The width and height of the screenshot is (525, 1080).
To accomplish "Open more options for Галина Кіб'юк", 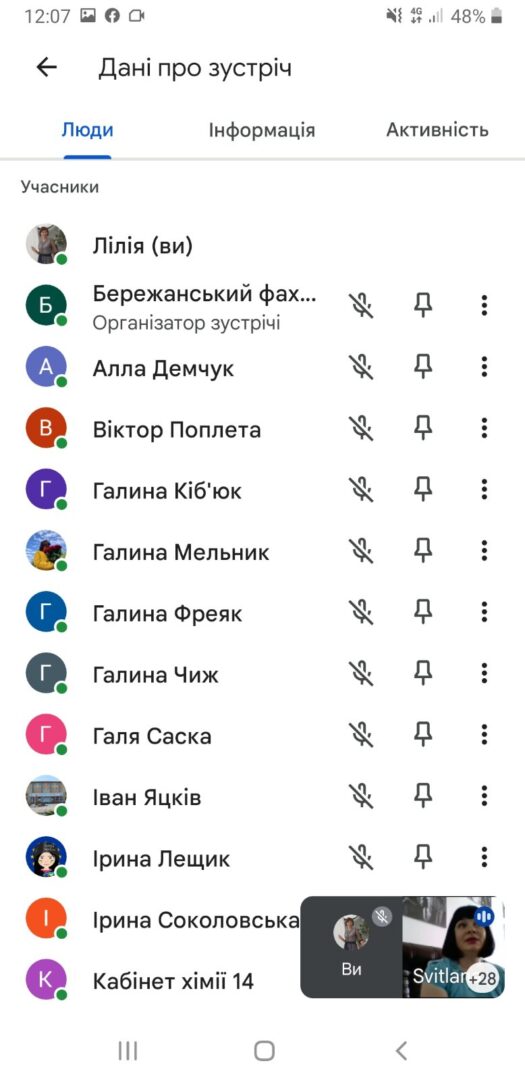I will [x=484, y=490].
